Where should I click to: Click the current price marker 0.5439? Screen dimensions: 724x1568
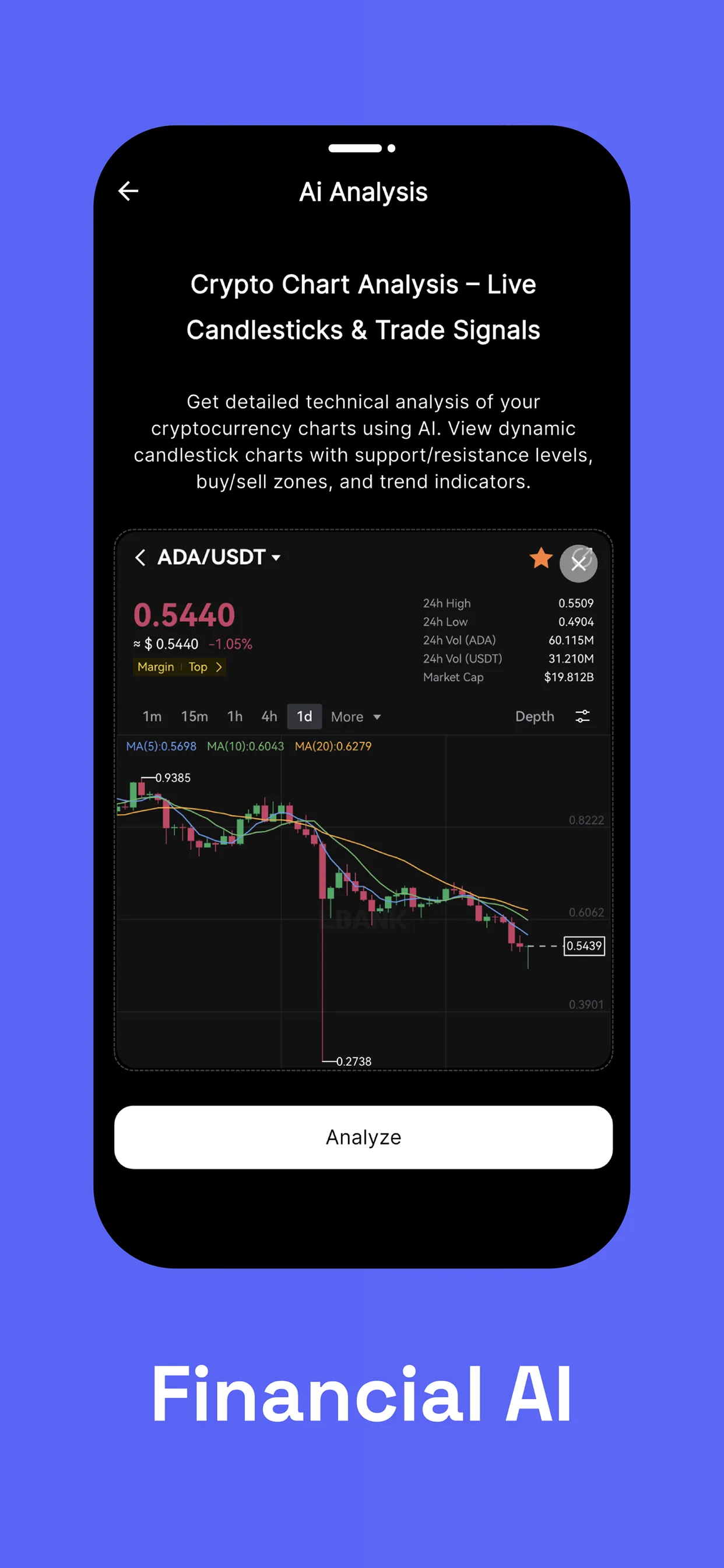(584, 946)
